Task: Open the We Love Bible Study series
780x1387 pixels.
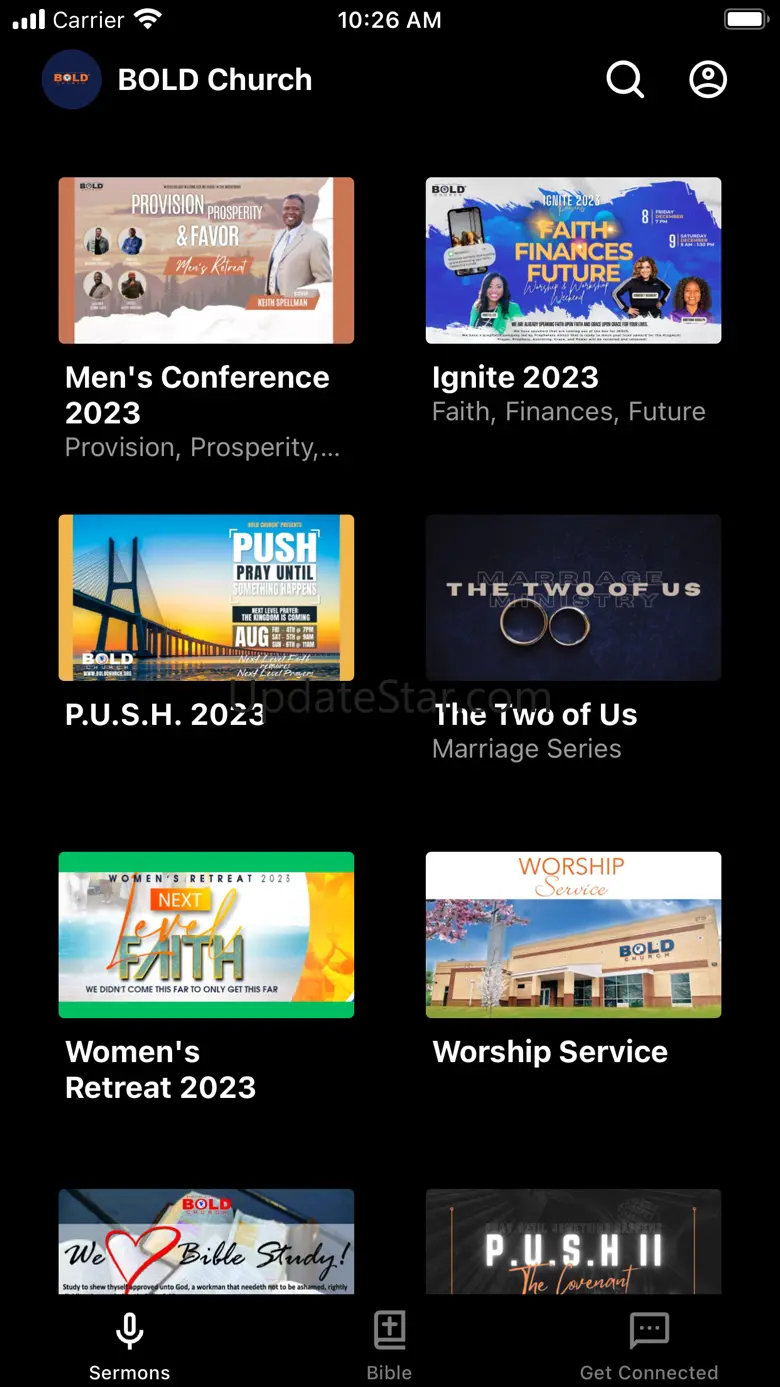Action: tap(206, 1241)
